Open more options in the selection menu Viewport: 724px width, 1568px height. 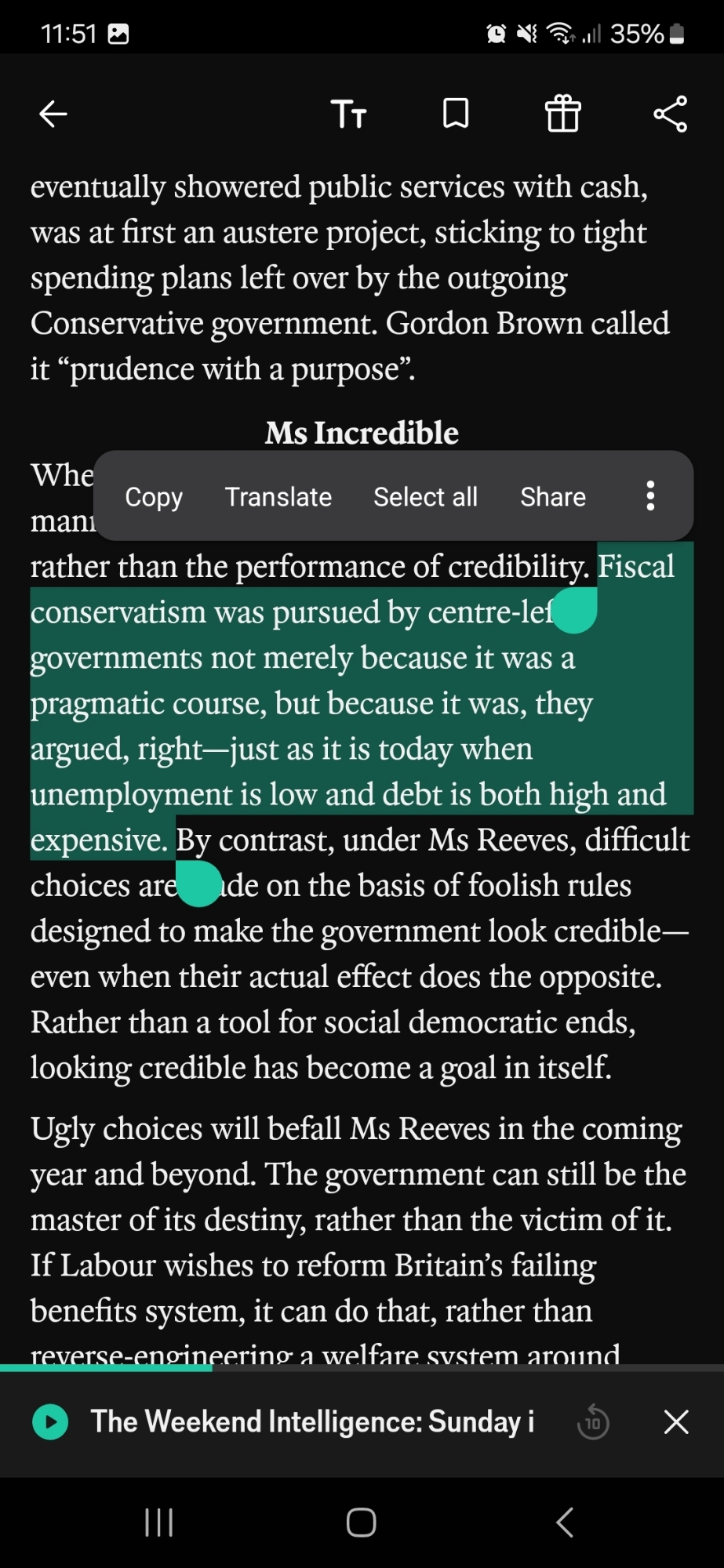pos(650,496)
